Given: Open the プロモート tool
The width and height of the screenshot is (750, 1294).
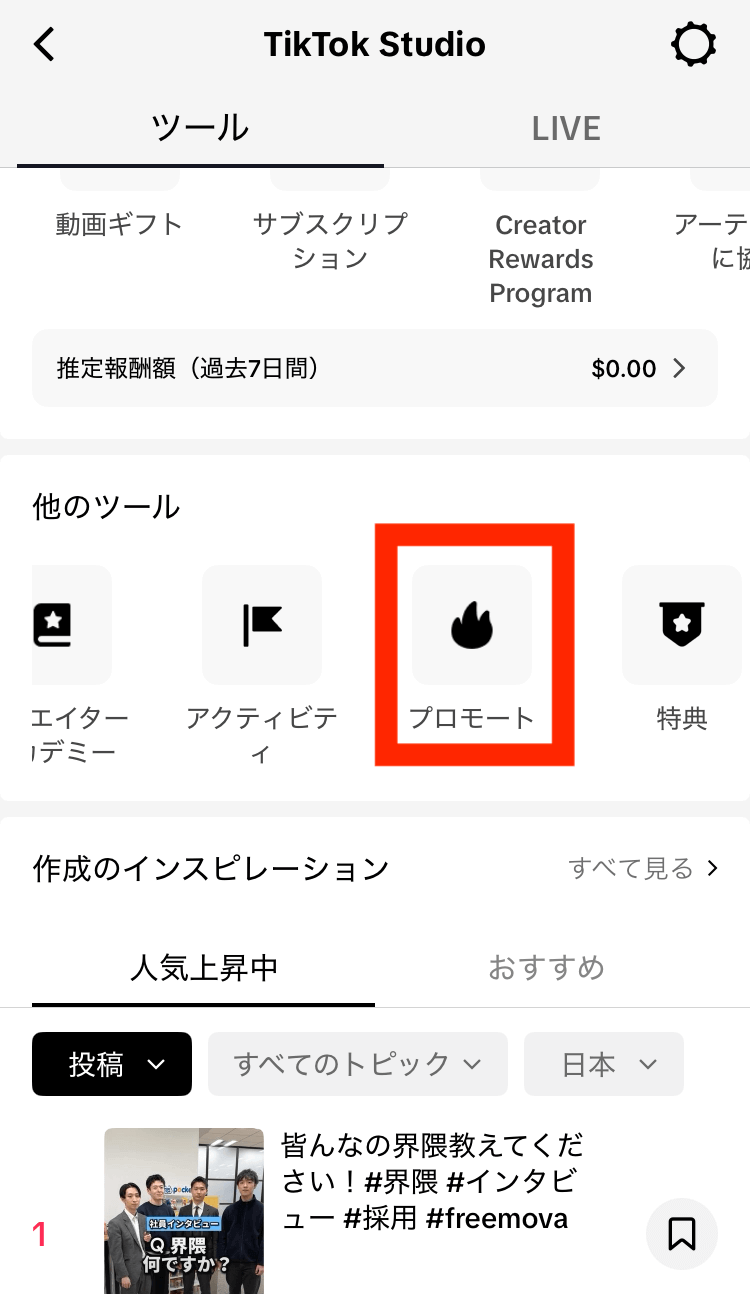Looking at the screenshot, I should pyautogui.click(x=472, y=627).
